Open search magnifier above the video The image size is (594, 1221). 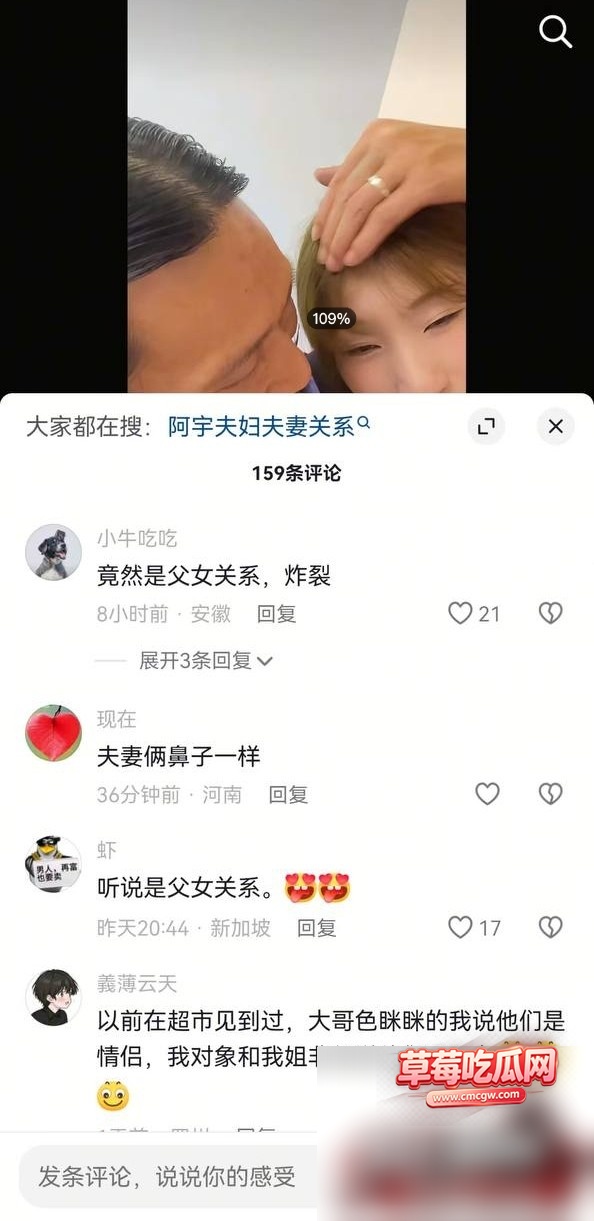click(x=555, y=31)
